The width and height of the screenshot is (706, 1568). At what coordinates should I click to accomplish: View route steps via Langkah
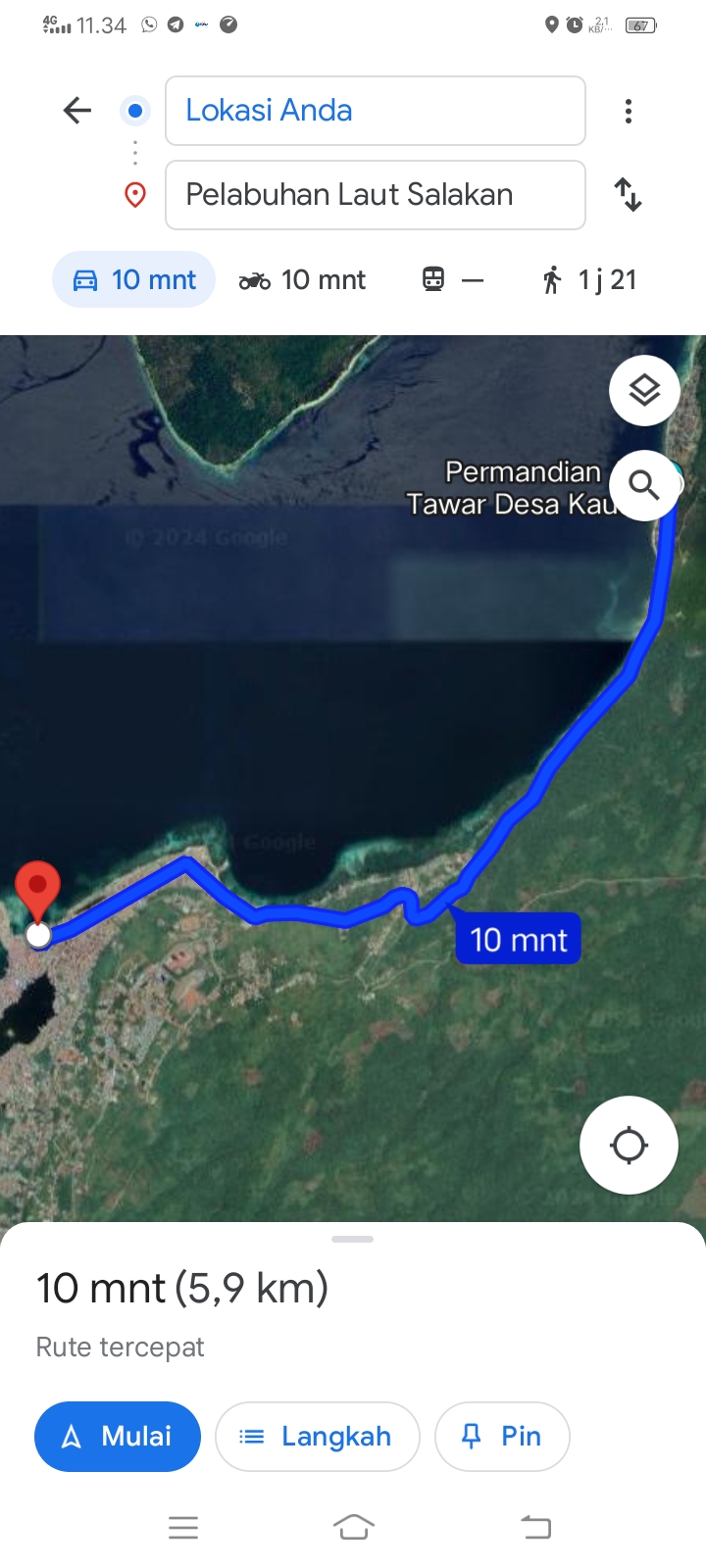[x=317, y=1437]
